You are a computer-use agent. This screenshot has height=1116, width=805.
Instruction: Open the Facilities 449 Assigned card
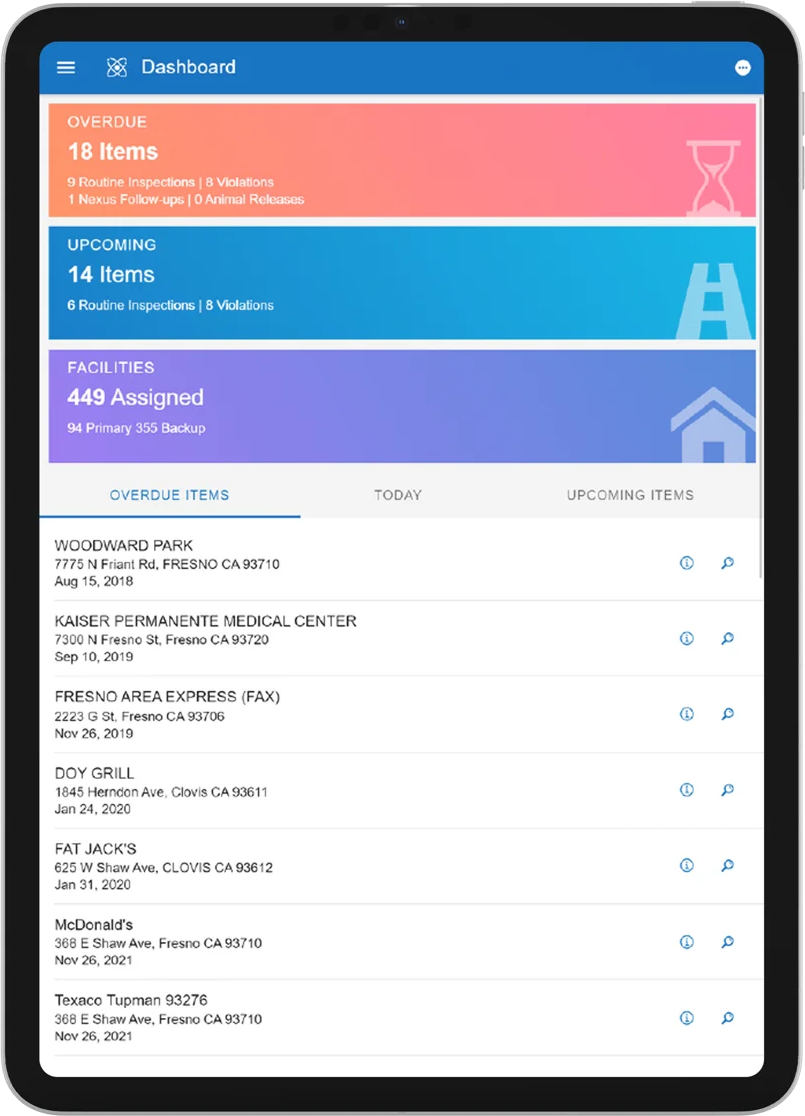pyautogui.click(x=400, y=405)
